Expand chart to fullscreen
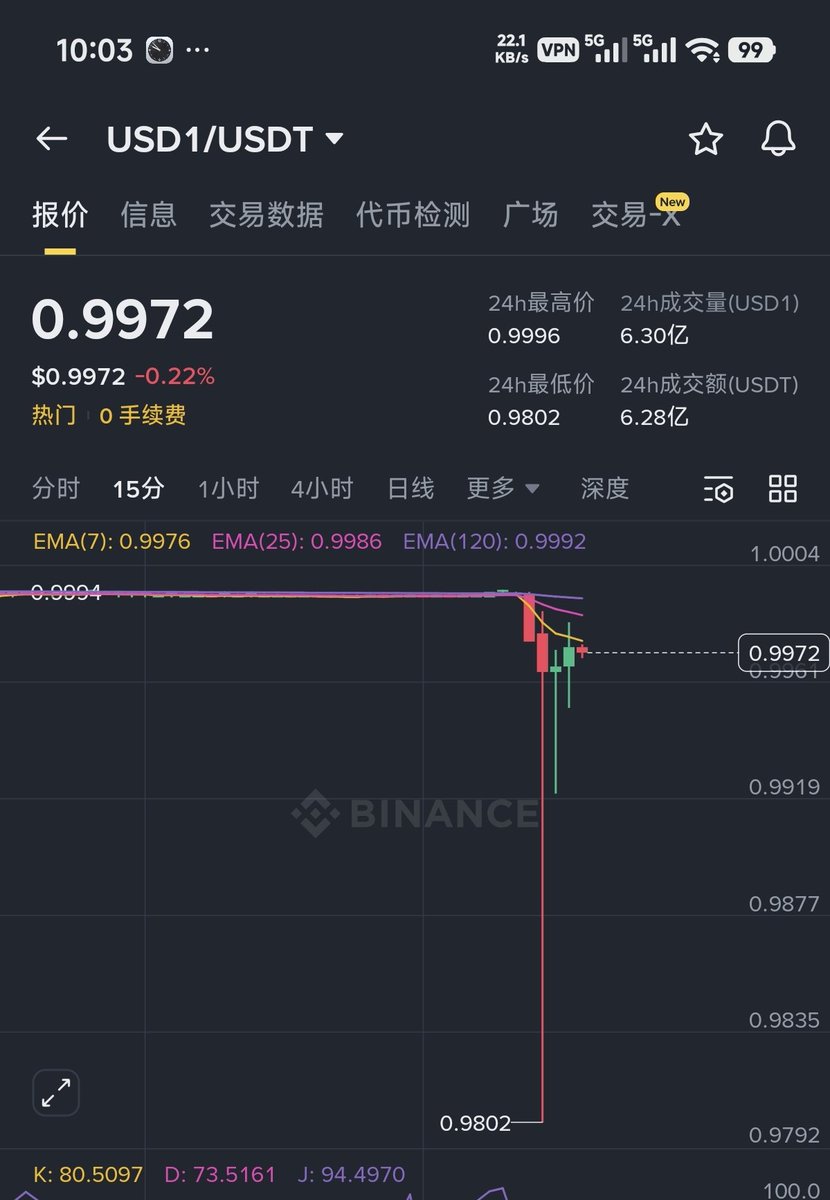 click(x=56, y=1092)
